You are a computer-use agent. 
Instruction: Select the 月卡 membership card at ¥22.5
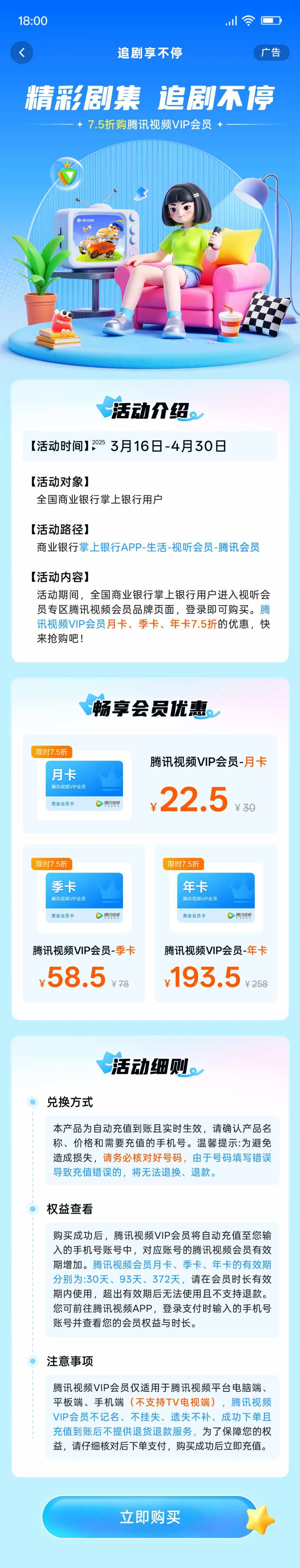(150, 784)
